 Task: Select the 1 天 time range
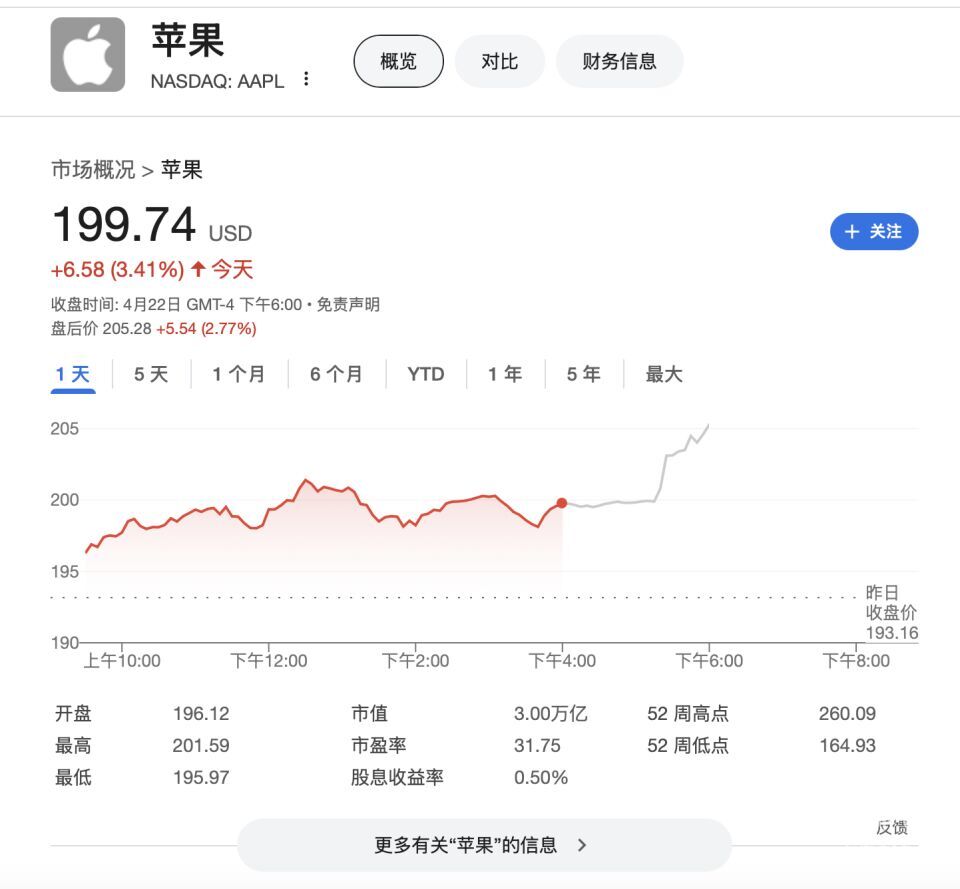73,375
